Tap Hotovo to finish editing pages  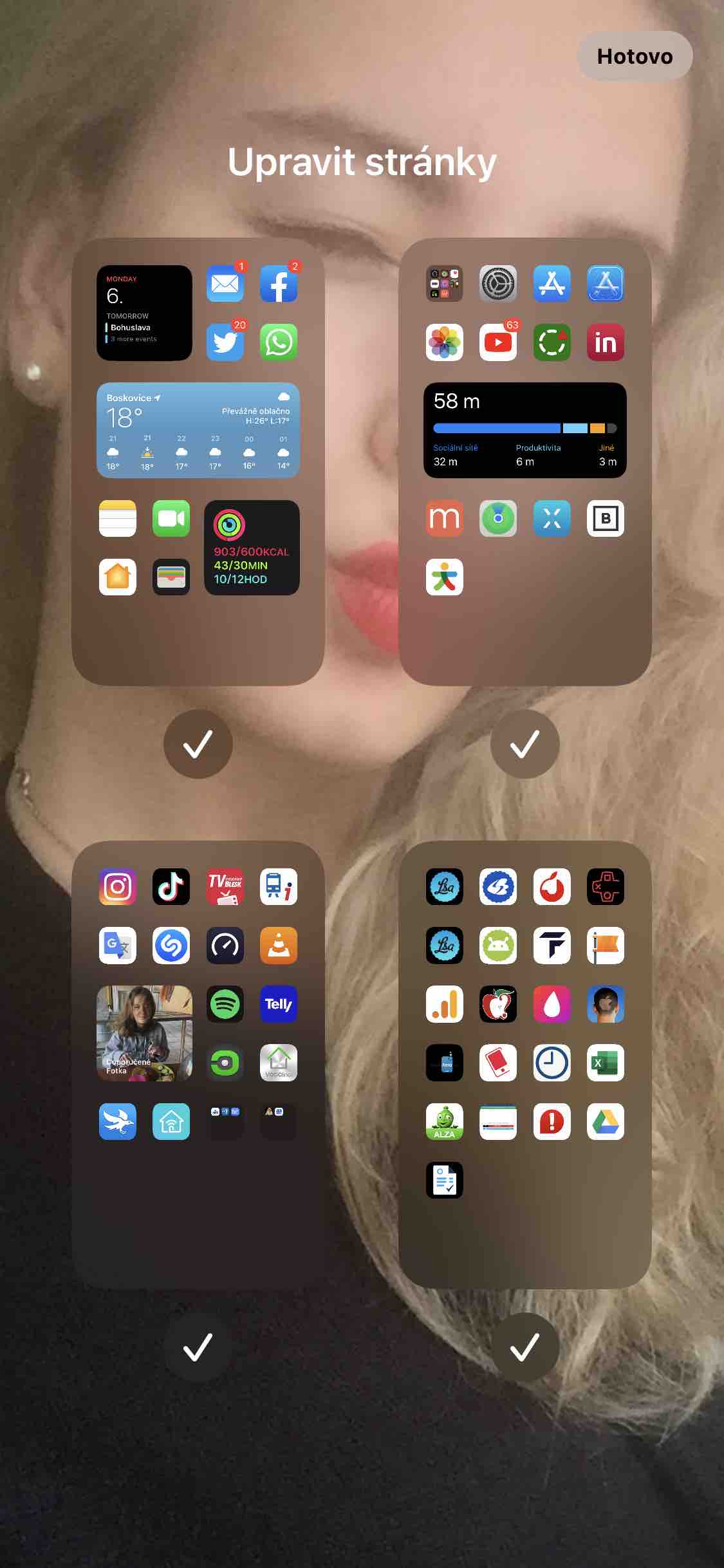pyautogui.click(x=635, y=57)
